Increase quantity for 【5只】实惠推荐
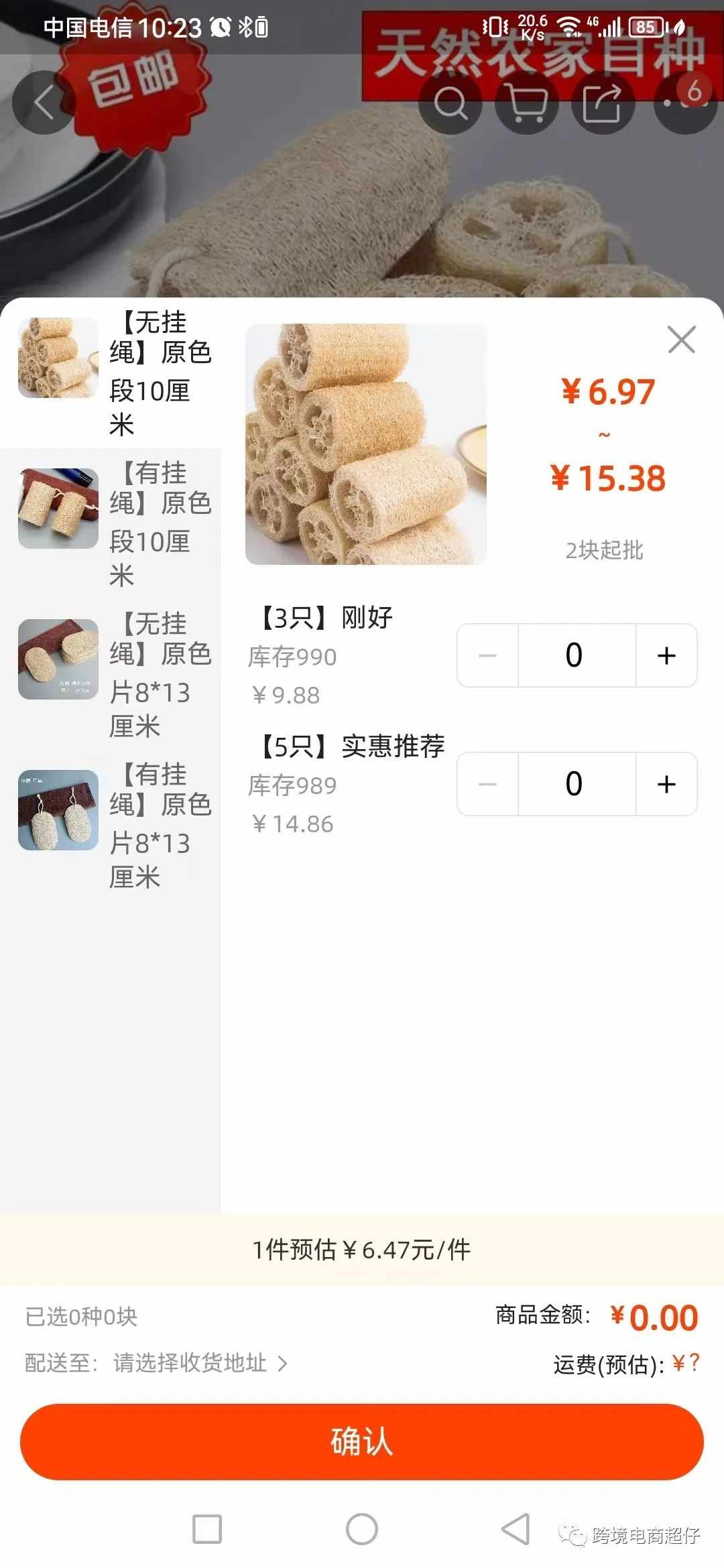This screenshot has height=1568, width=724. [666, 784]
